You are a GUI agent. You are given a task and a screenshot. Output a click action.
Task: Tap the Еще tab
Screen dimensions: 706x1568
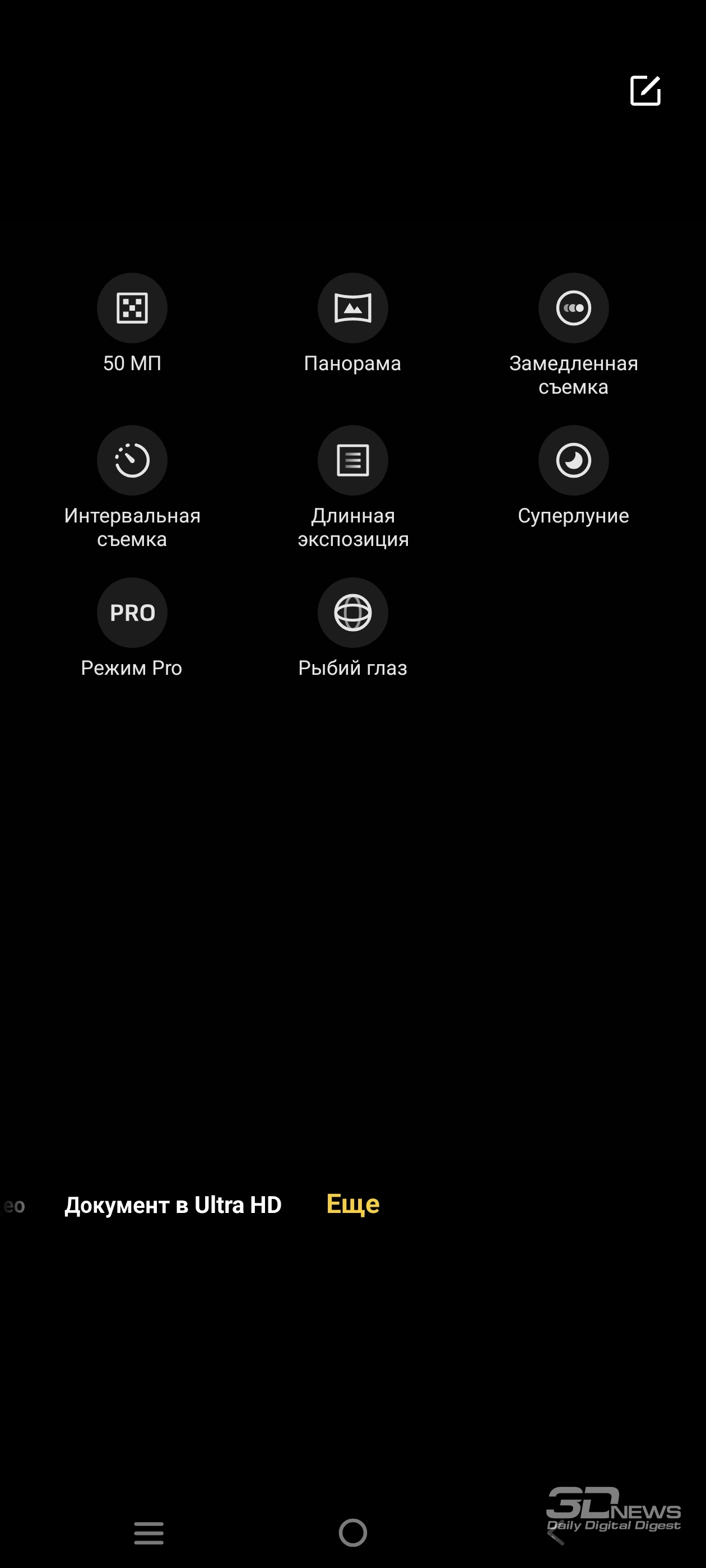(x=352, y=1204)
